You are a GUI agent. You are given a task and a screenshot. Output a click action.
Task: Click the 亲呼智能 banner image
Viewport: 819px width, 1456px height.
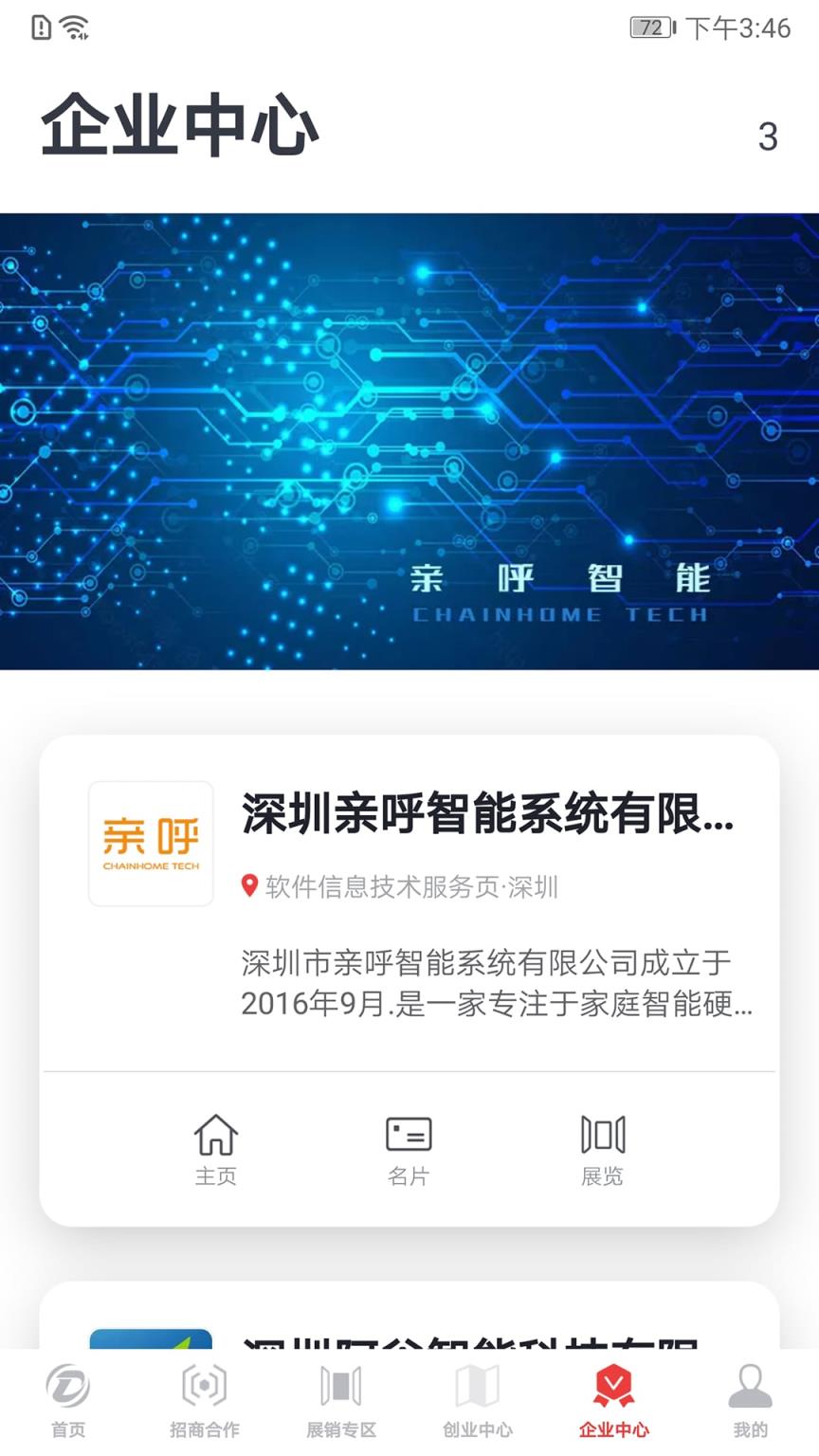(x=409, y=441)
